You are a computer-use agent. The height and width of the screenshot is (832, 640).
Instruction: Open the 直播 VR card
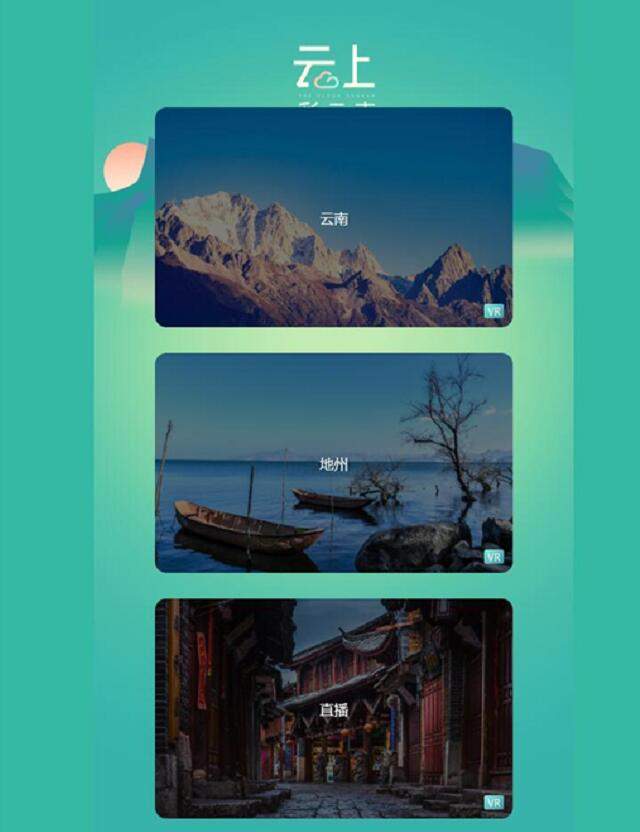(x=333, y=709)
